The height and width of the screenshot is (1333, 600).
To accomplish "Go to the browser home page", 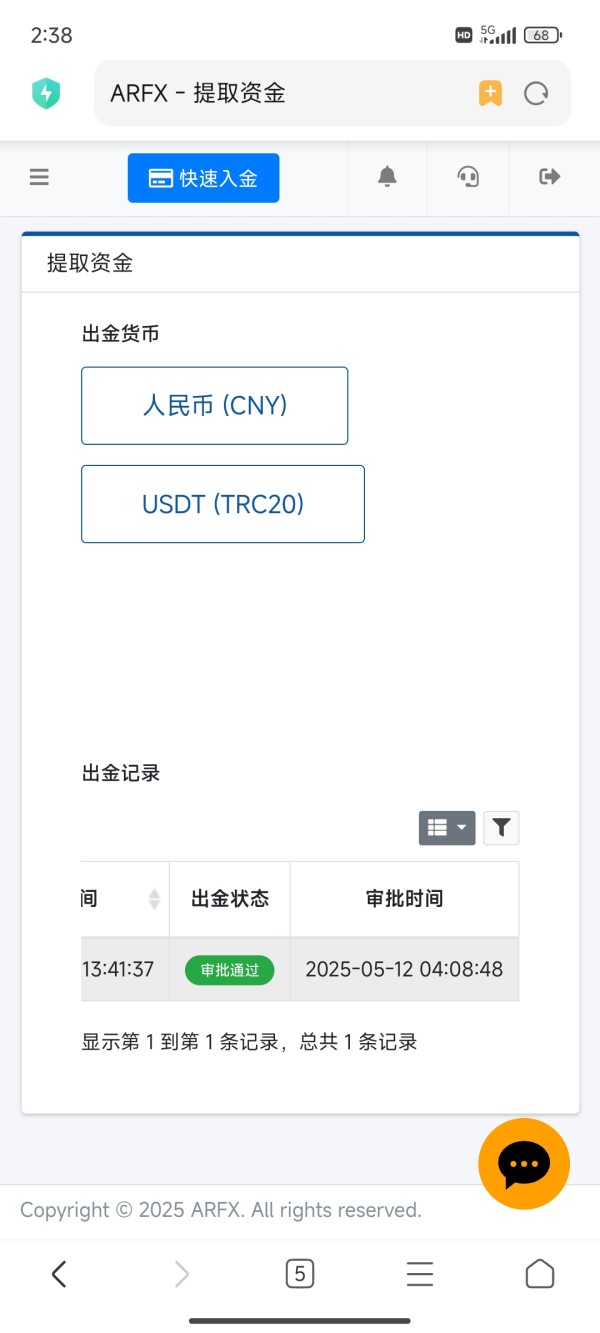I will click(540, 1273).
